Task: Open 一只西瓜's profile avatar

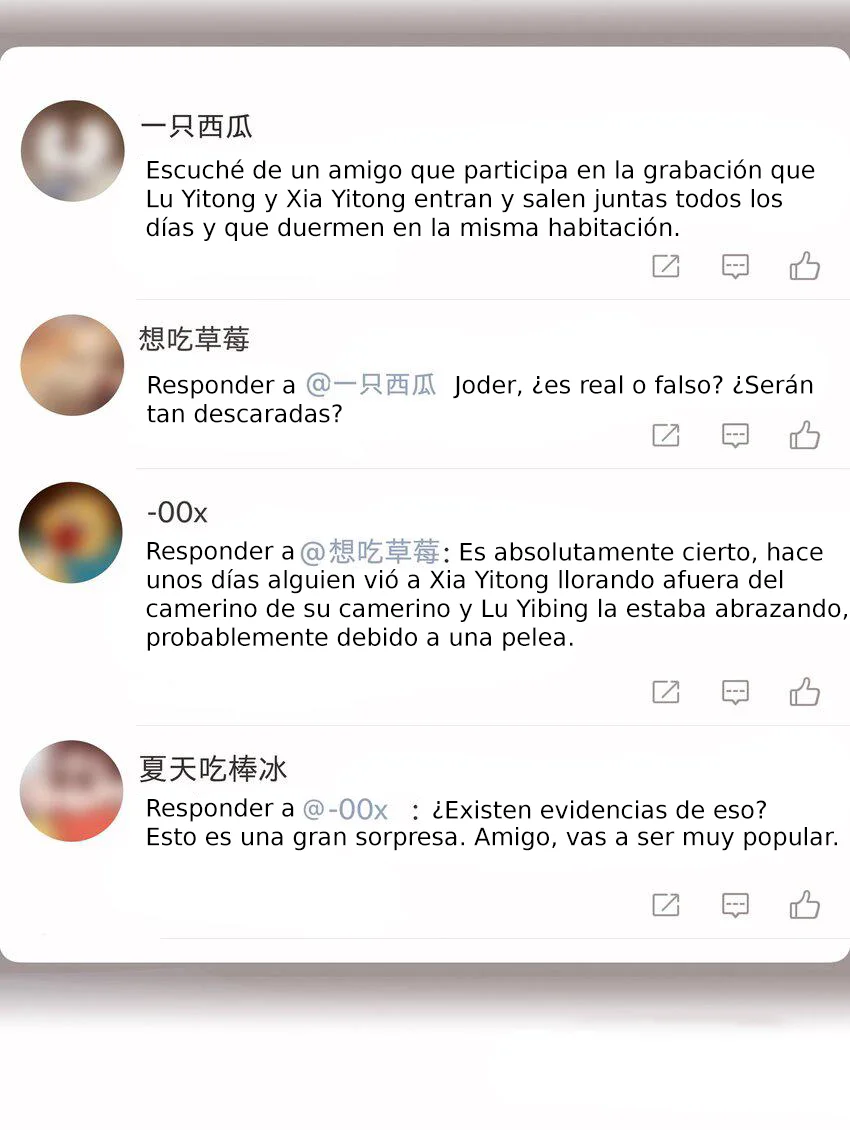Action: 72,151
